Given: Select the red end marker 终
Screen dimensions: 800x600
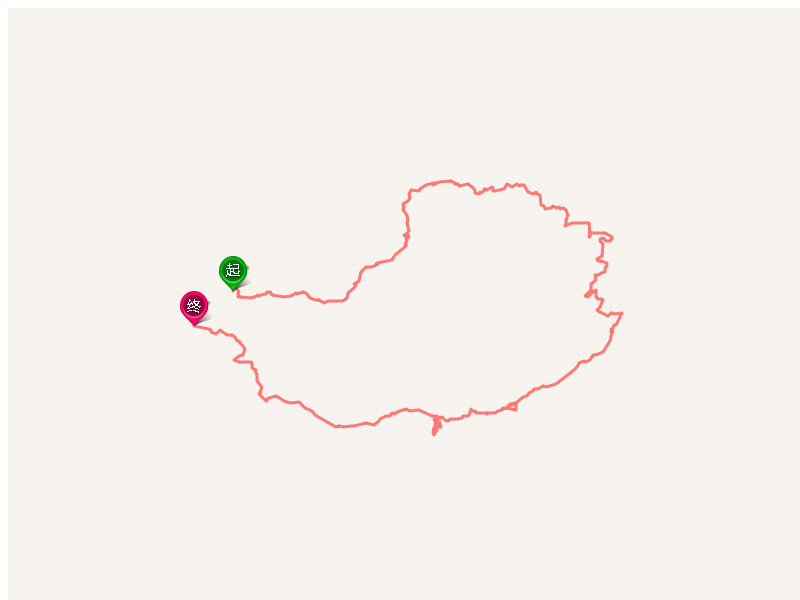Looking at the screenshot, I should click(x=194, y=305).
